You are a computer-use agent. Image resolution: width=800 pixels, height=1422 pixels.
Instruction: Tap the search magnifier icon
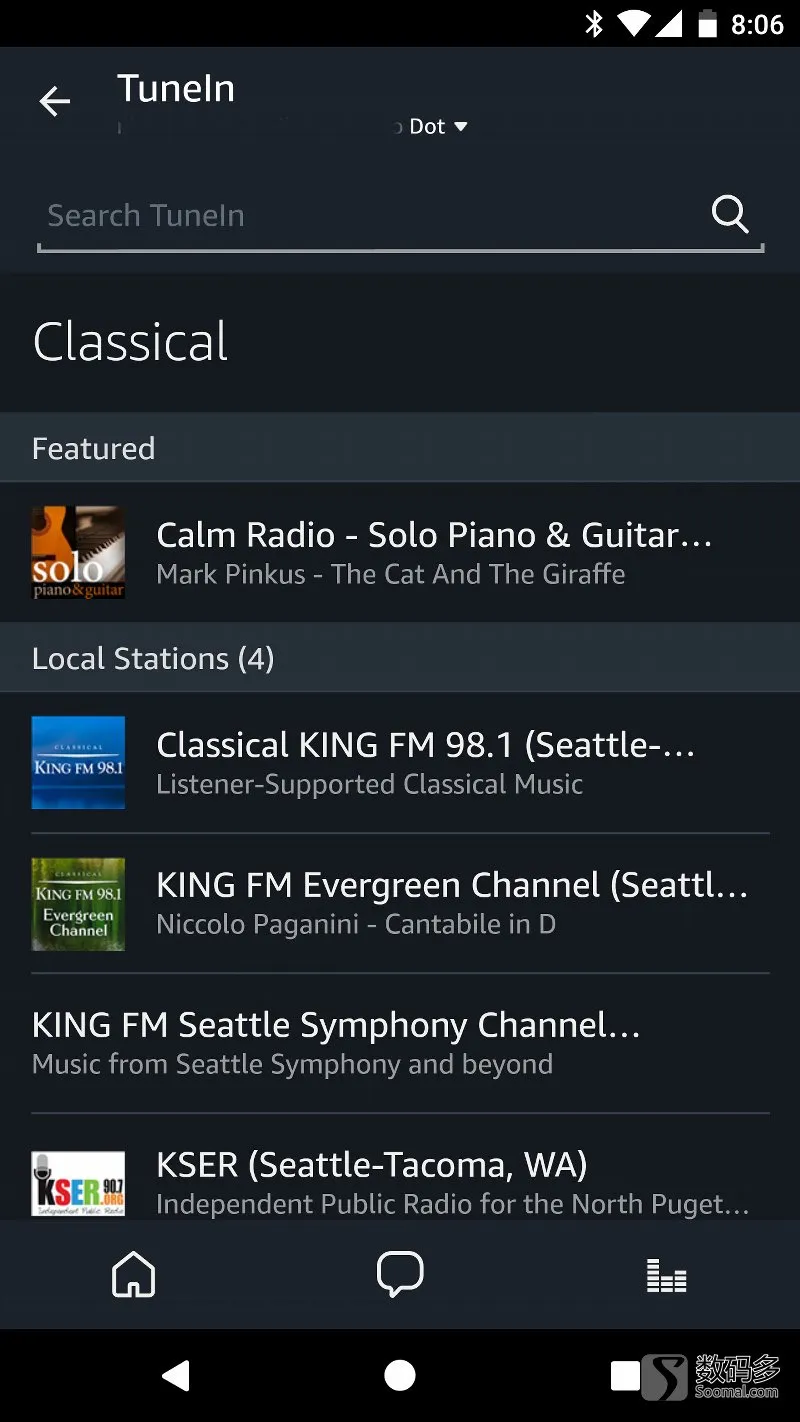tap(730, 214)
